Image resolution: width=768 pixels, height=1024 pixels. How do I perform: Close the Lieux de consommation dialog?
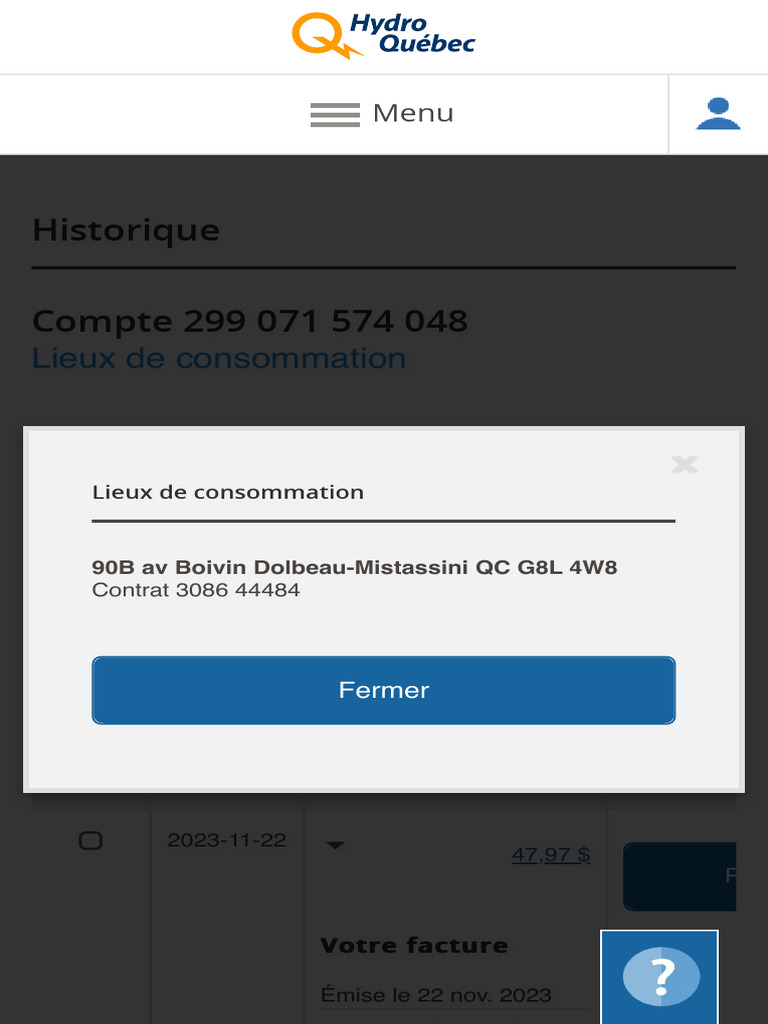[684, 464]
